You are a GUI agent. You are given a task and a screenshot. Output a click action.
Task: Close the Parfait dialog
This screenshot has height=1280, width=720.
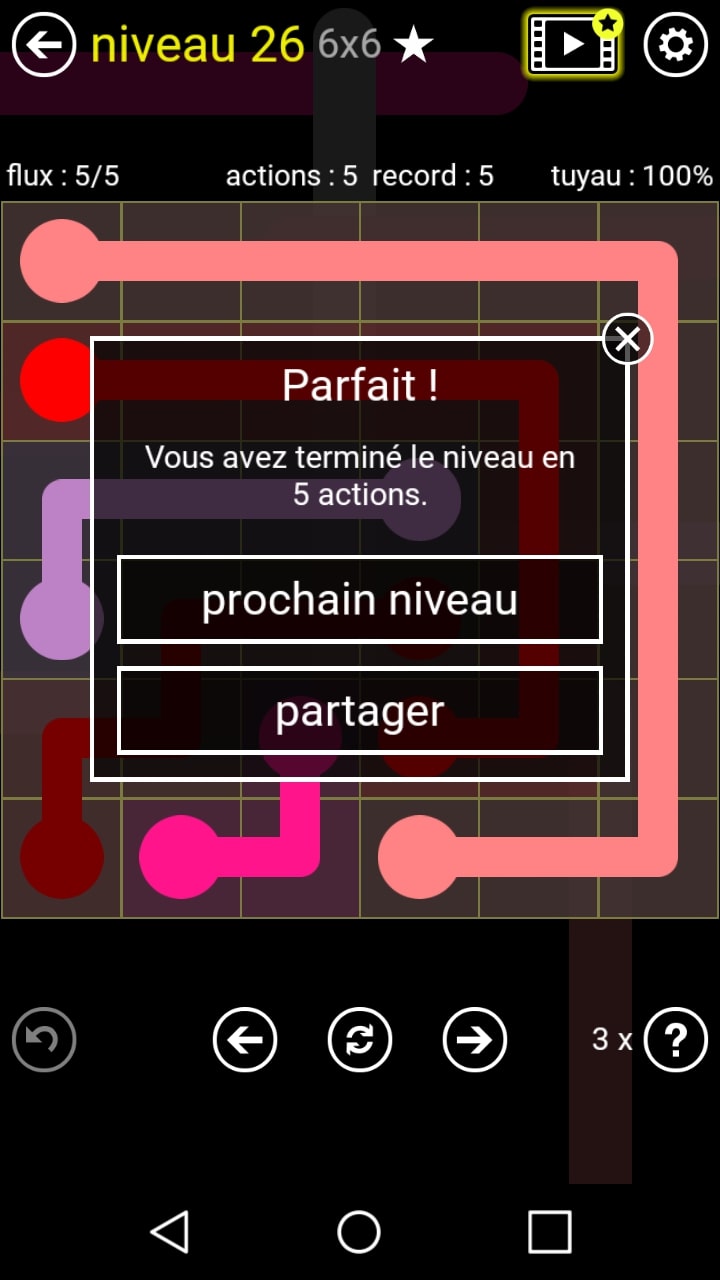click(x=627, y=339)
